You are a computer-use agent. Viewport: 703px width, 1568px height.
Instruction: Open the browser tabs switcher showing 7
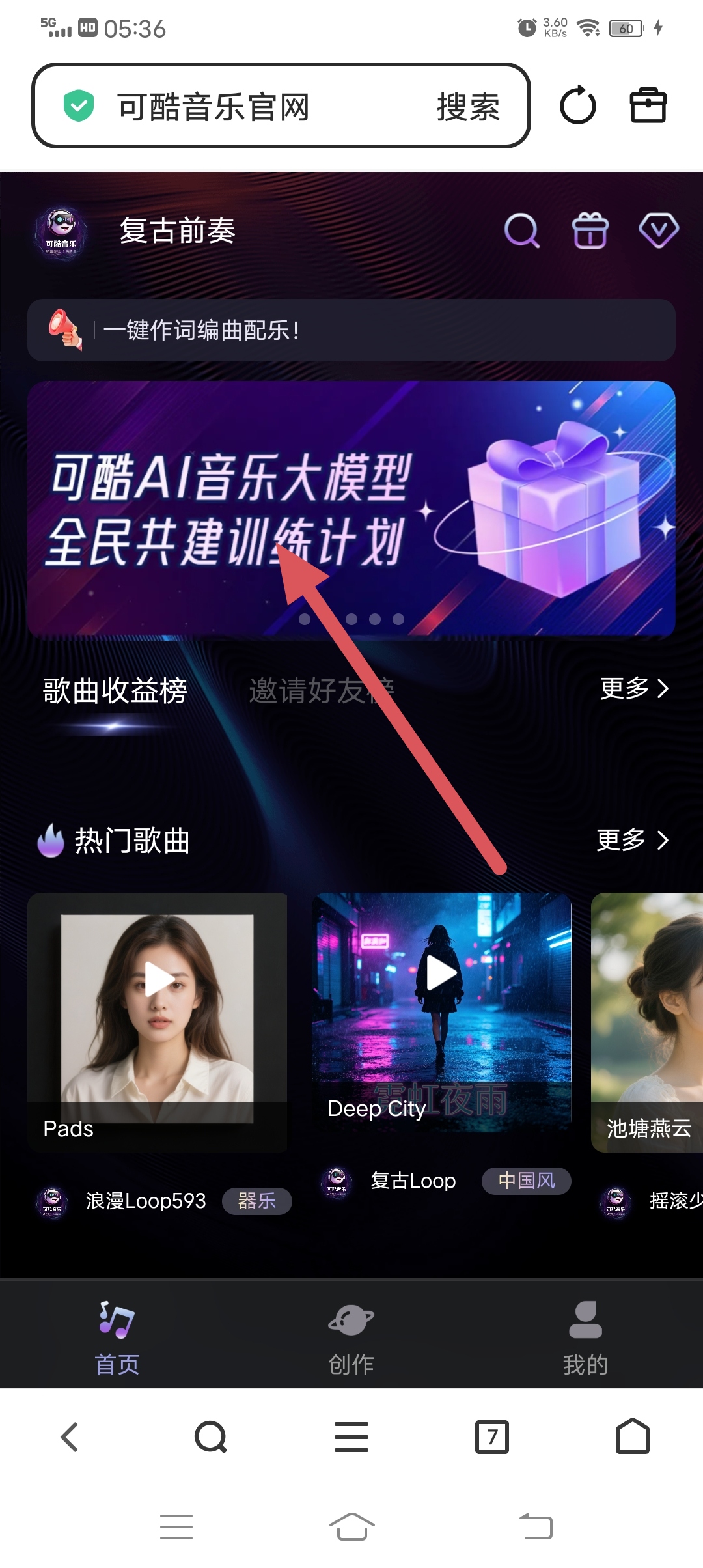pos(492,1437)
